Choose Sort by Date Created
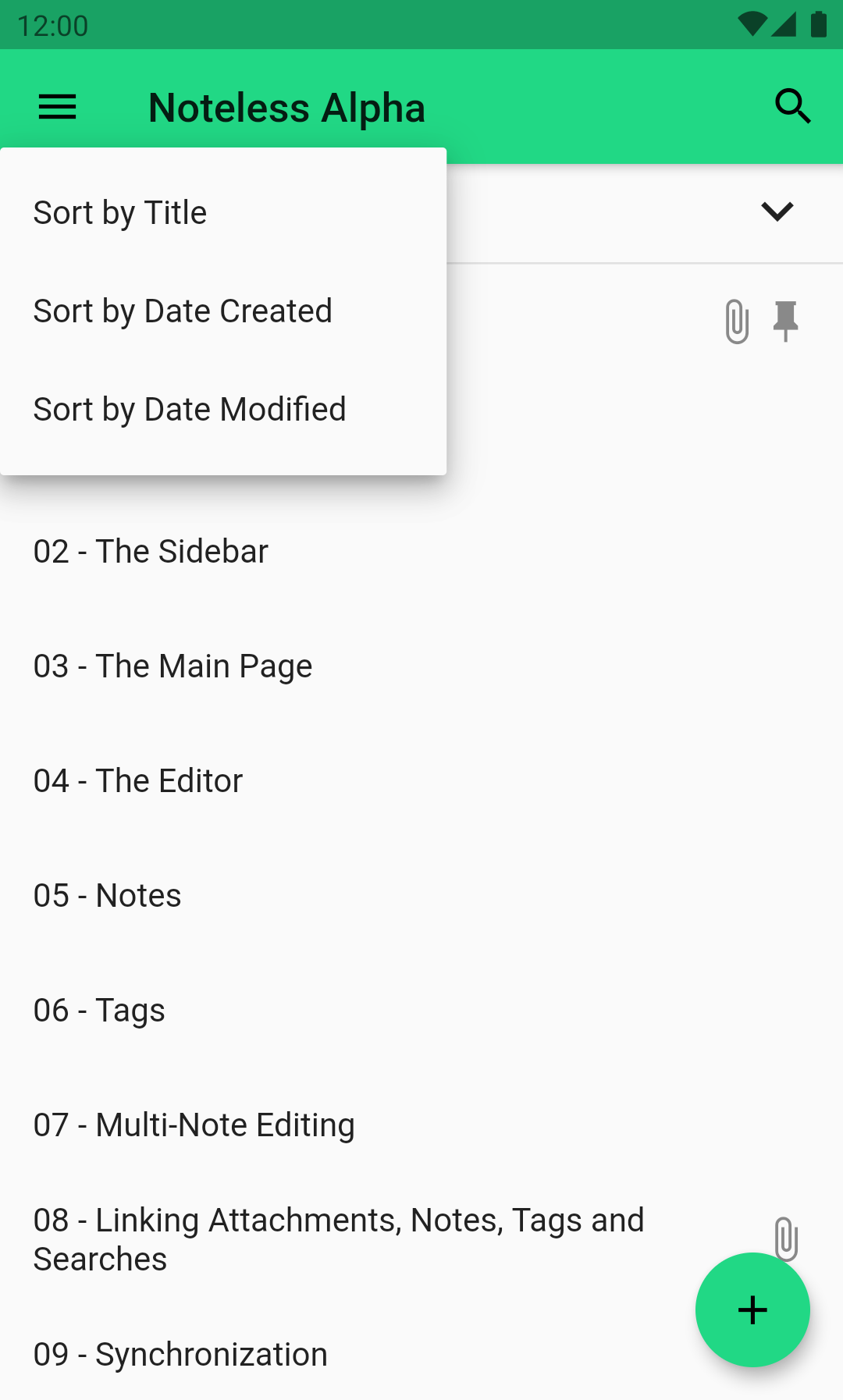843x1400 pixels. click(x=223, y=311)
